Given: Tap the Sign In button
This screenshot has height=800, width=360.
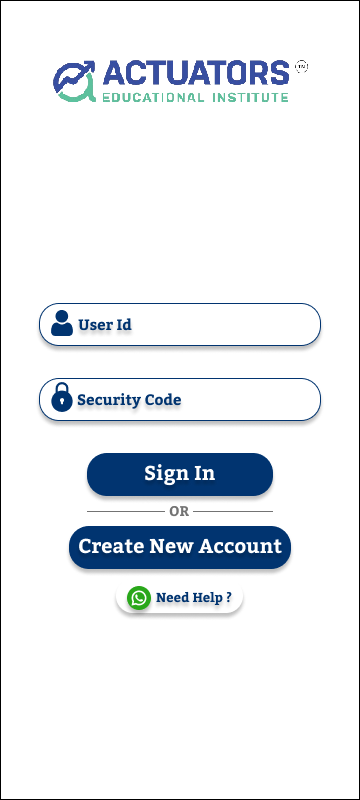Looking at the screenshot, I should [180, 474].
